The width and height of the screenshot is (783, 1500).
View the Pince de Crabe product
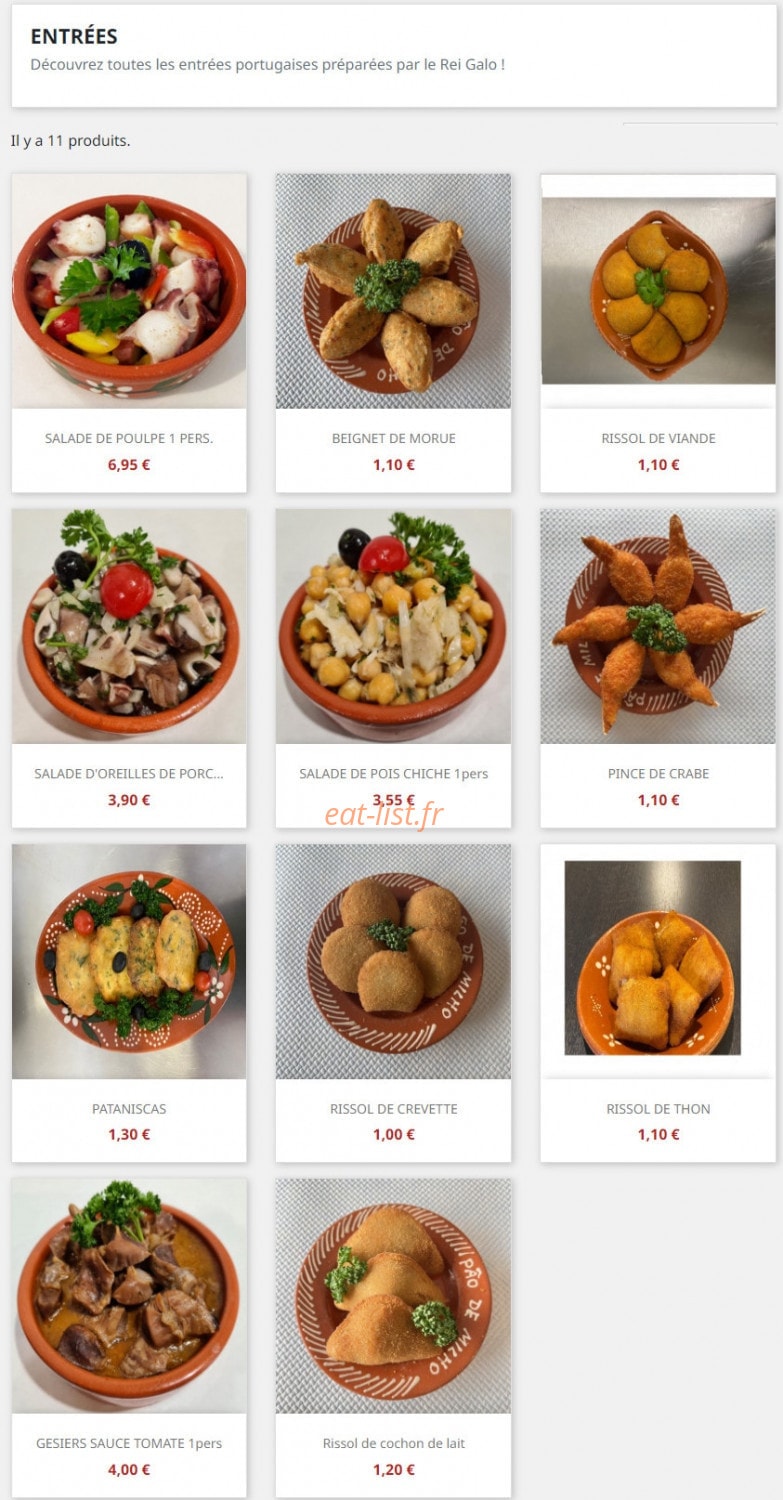click(x=658, y=668)
